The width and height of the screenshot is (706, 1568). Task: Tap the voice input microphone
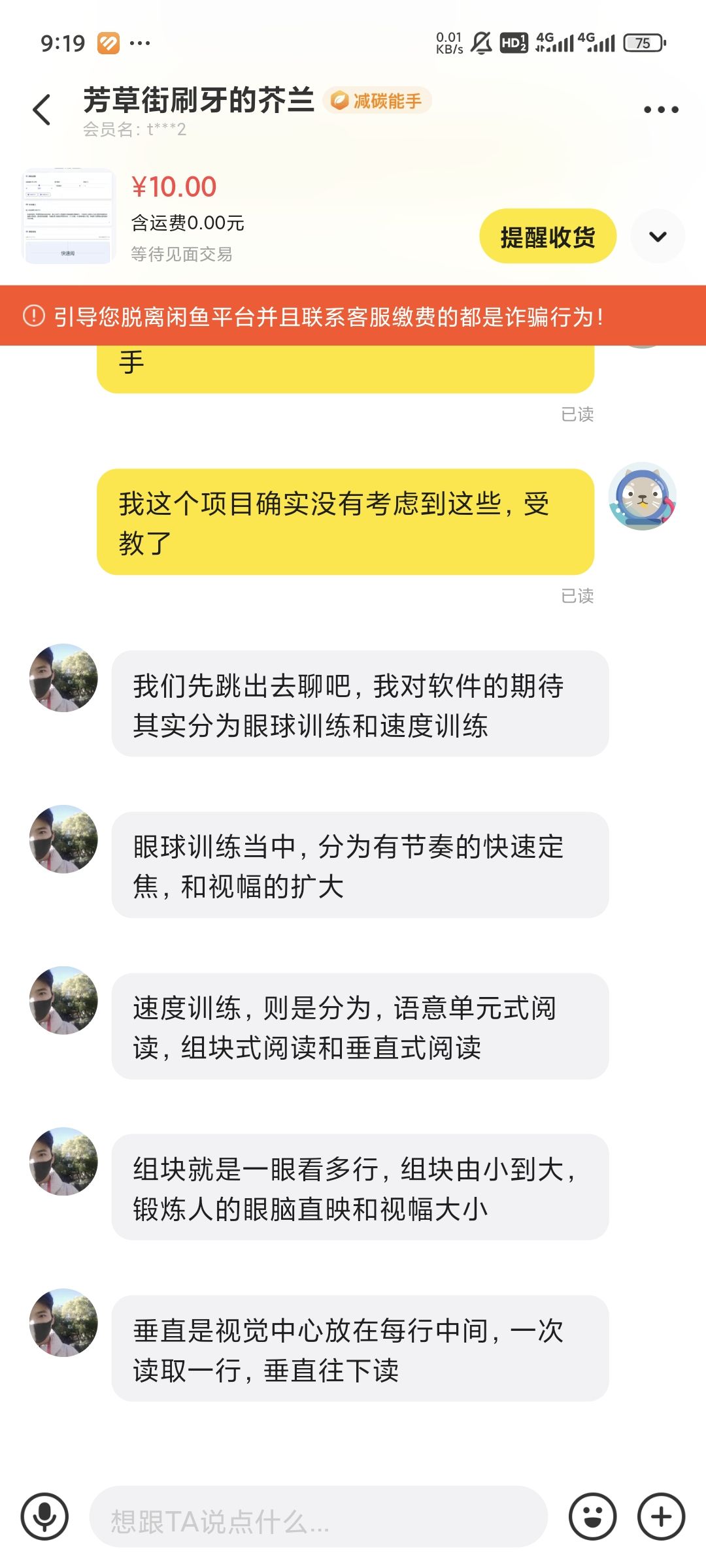tap(44, 1516)
